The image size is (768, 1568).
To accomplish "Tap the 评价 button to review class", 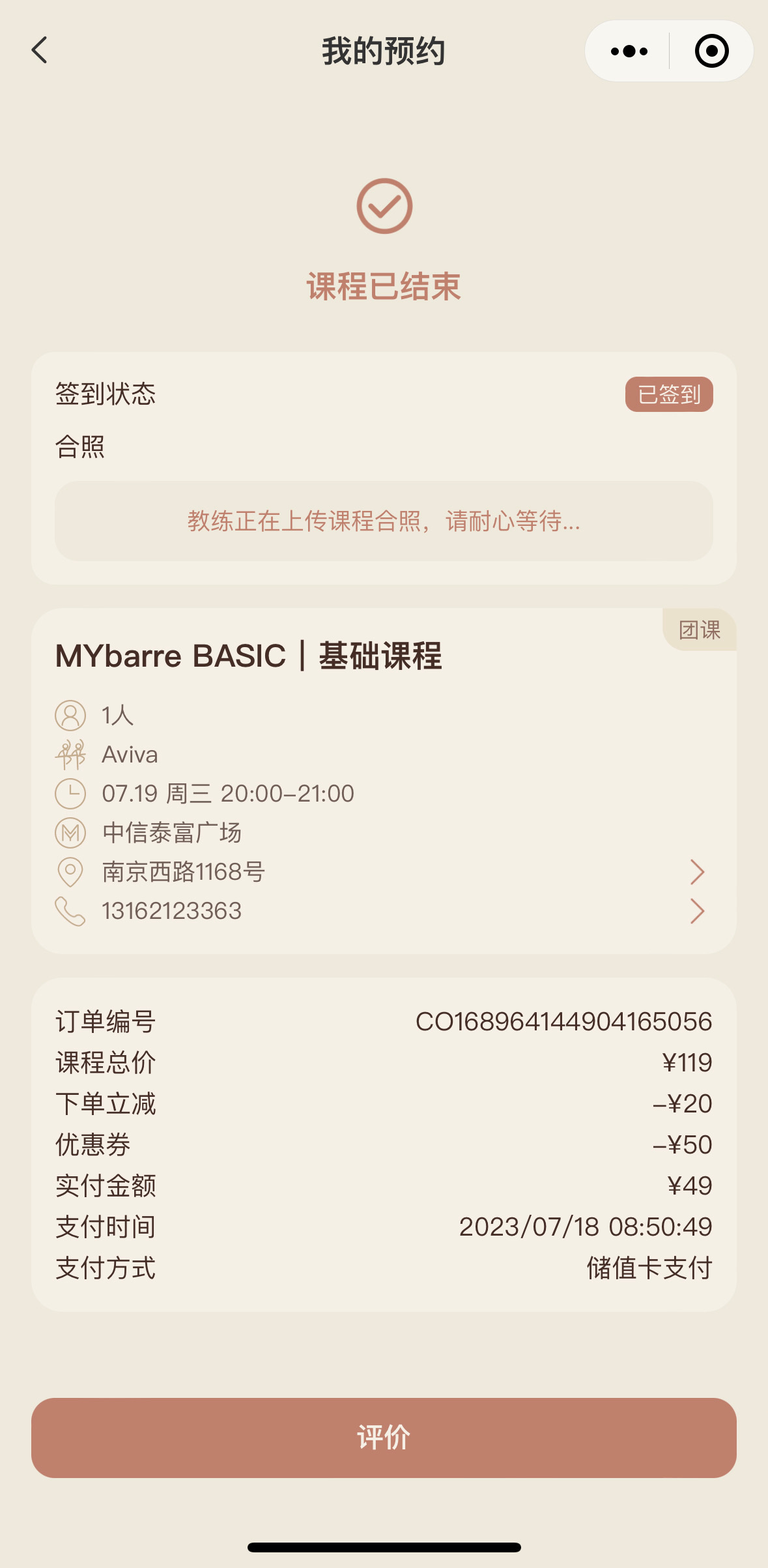I will coord(384,1438).
